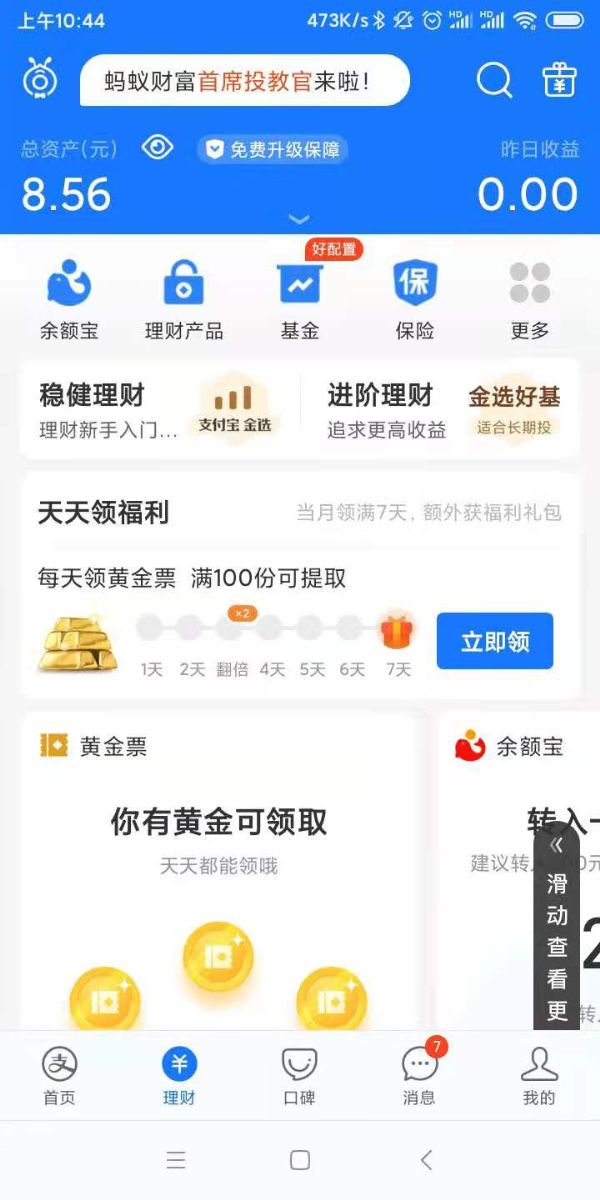Tap 立即领 to claim gold ticket

(494, 641)
